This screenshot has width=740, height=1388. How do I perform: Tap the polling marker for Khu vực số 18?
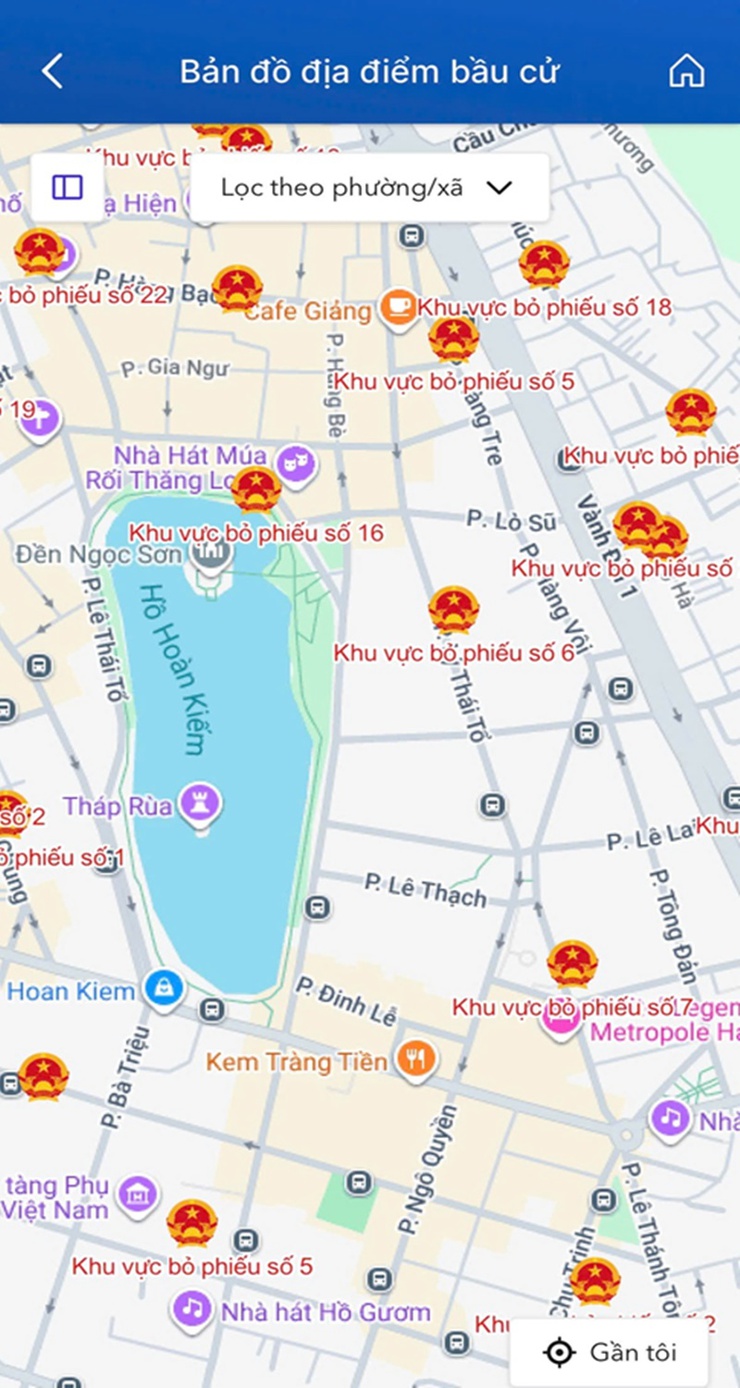click(x=543, y=264)
